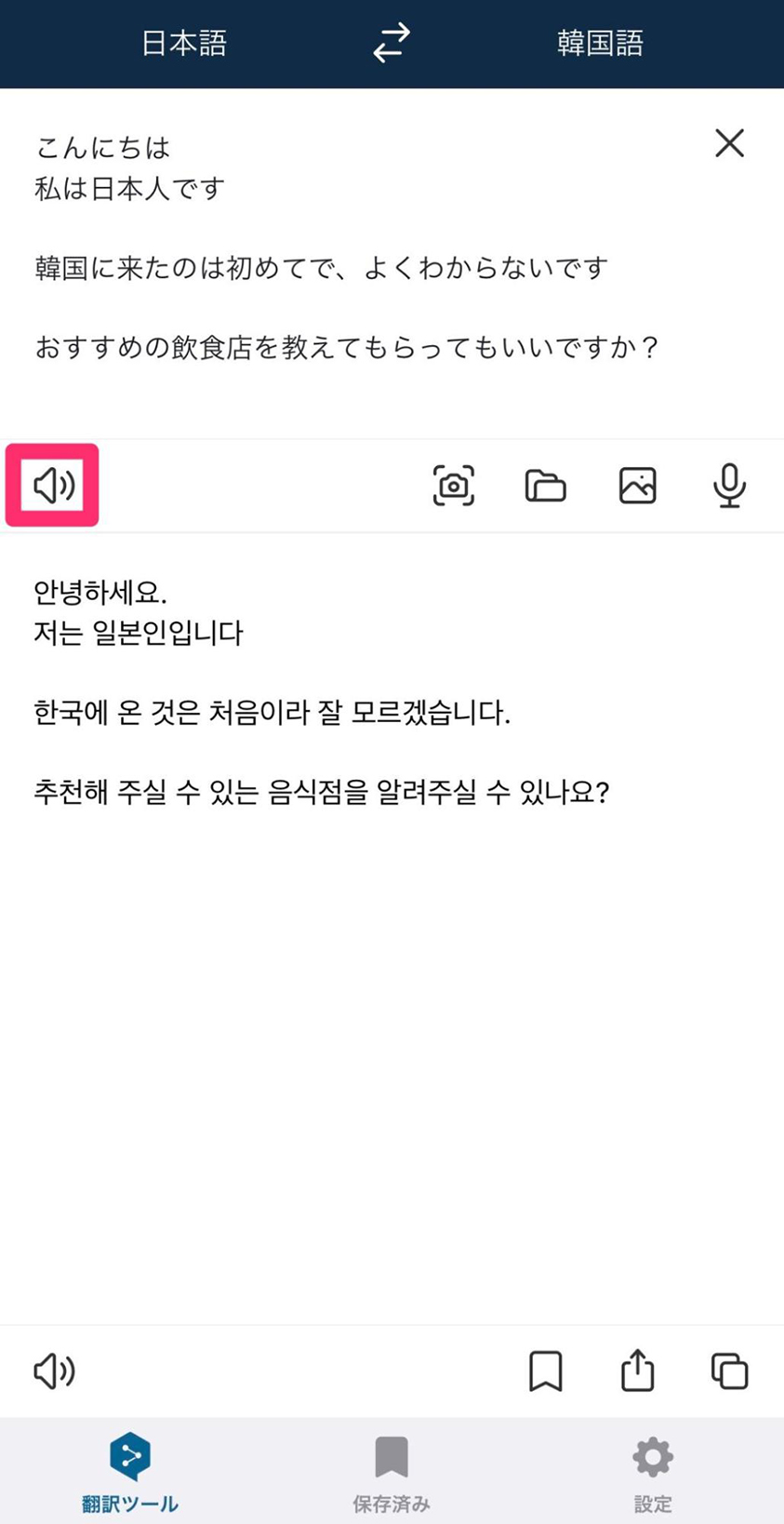Screen dimensions: 784x1524
Task: Switch to the 保存済み tab
Action: coord(392,1472)
